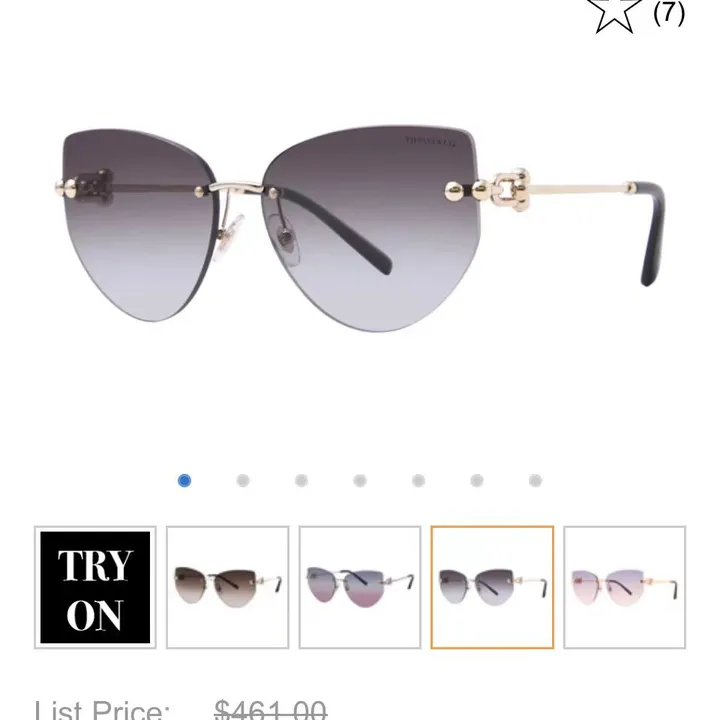Screen dimensions: 720x720
Task: Select the brown gradient lens variant
Action: (227, 587)
